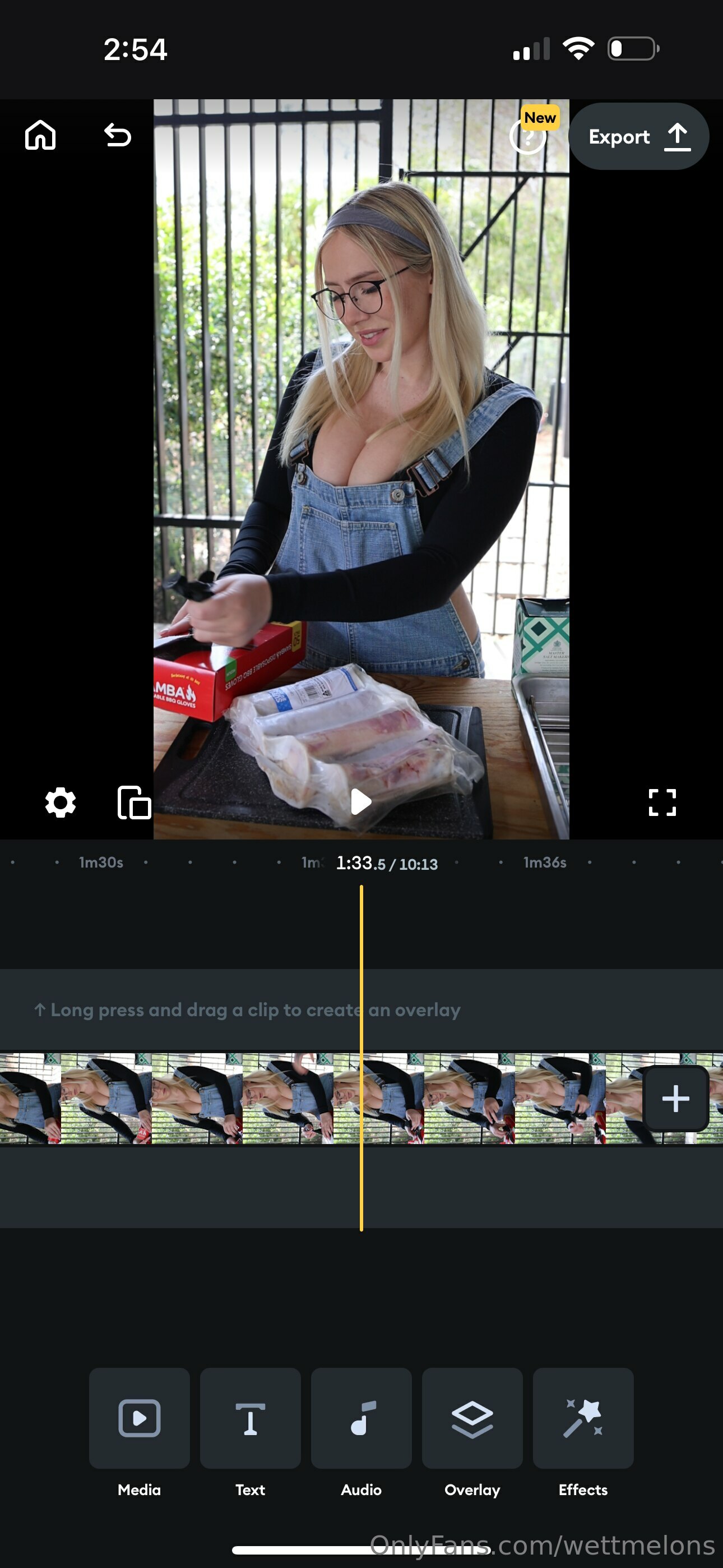This screenshot has height=1568, width=723.
Task: Add a clip with the plus button
Action: pos(675,1099)
